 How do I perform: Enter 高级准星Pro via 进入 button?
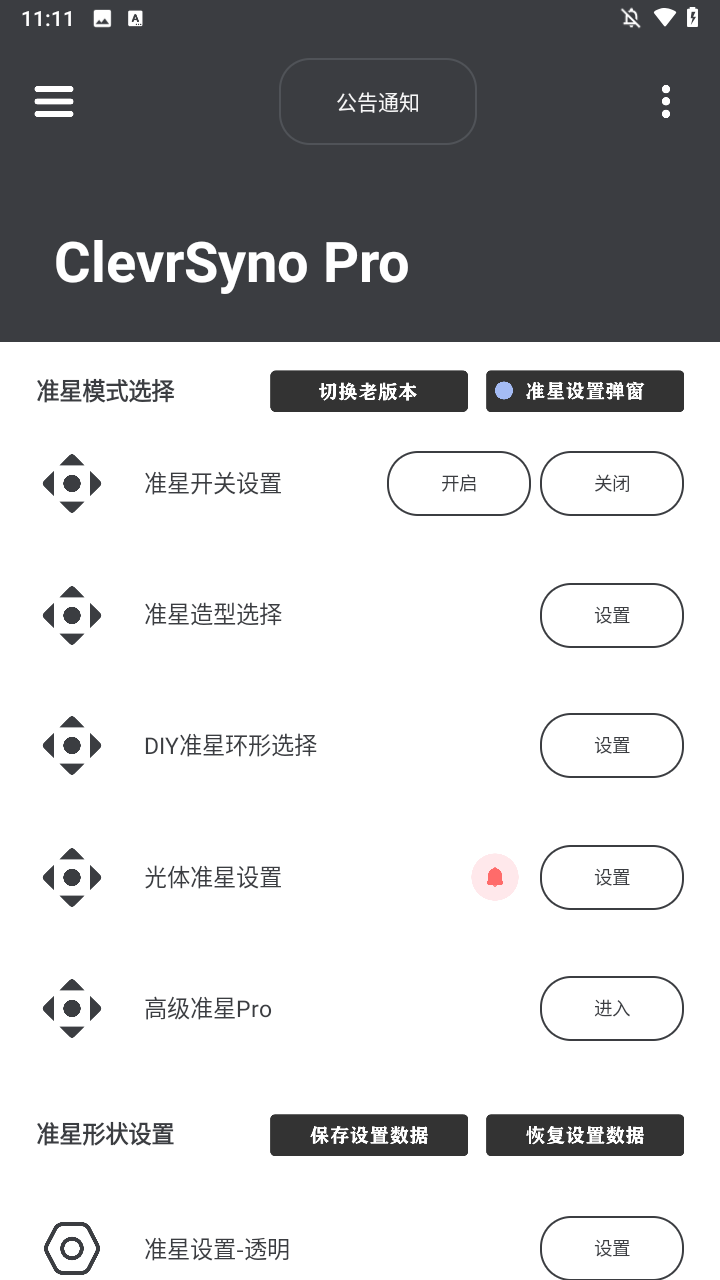coord(611,1008)
